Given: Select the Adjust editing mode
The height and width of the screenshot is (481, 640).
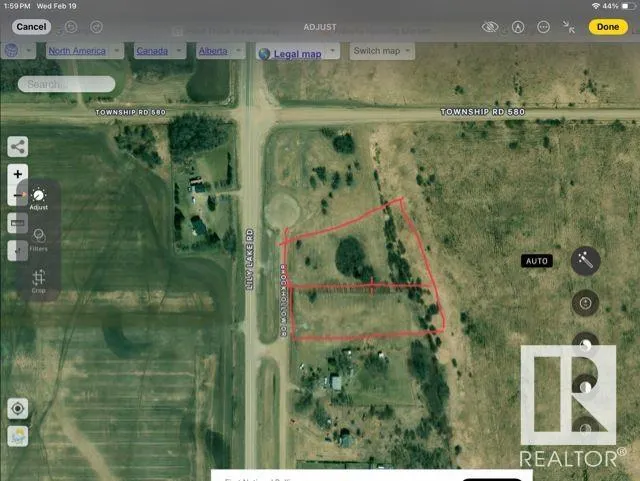Looking at the screenshot, I should 39,198.
